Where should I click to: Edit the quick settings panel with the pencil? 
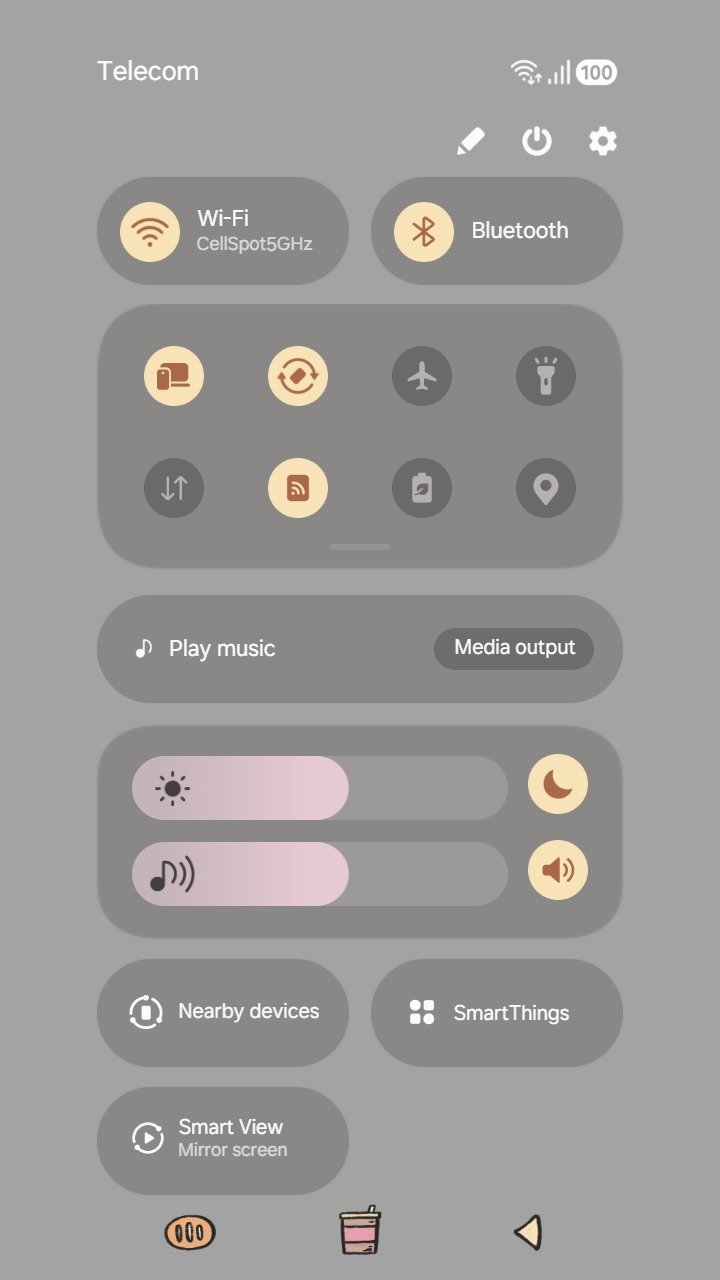coord(470,141)
